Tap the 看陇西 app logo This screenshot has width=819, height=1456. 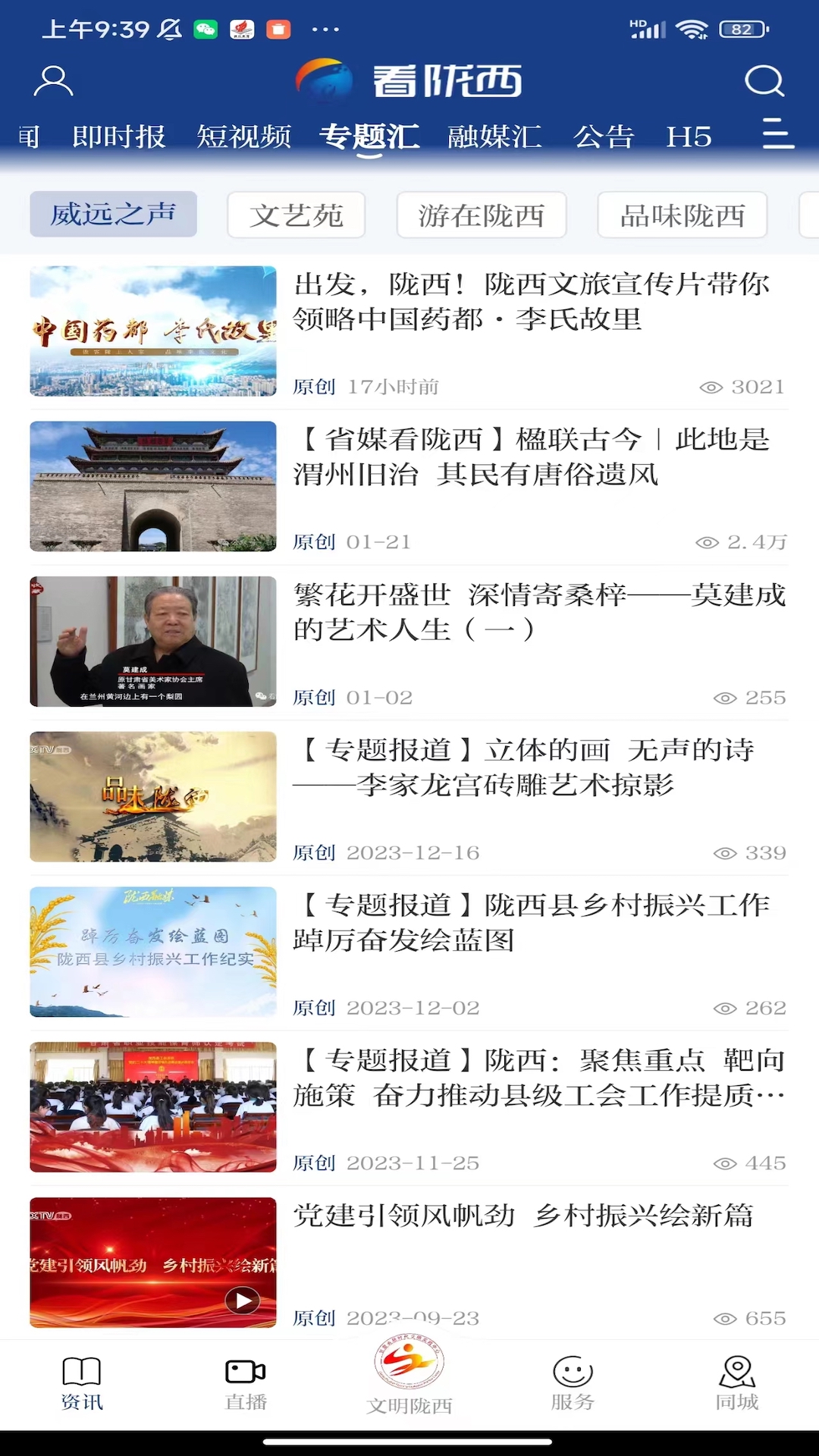coord(409,81)
